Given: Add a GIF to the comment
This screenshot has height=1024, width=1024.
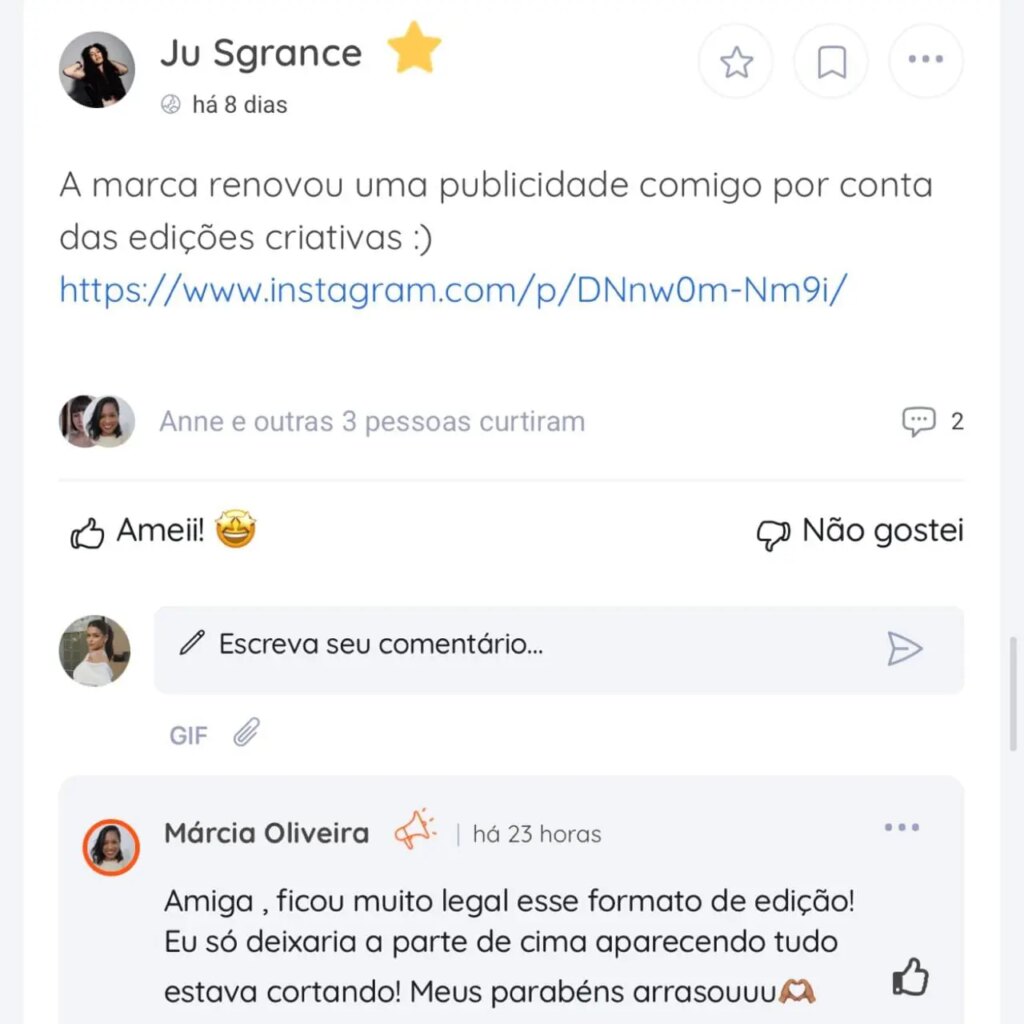Looking at the screenshot, I should 188,735.
